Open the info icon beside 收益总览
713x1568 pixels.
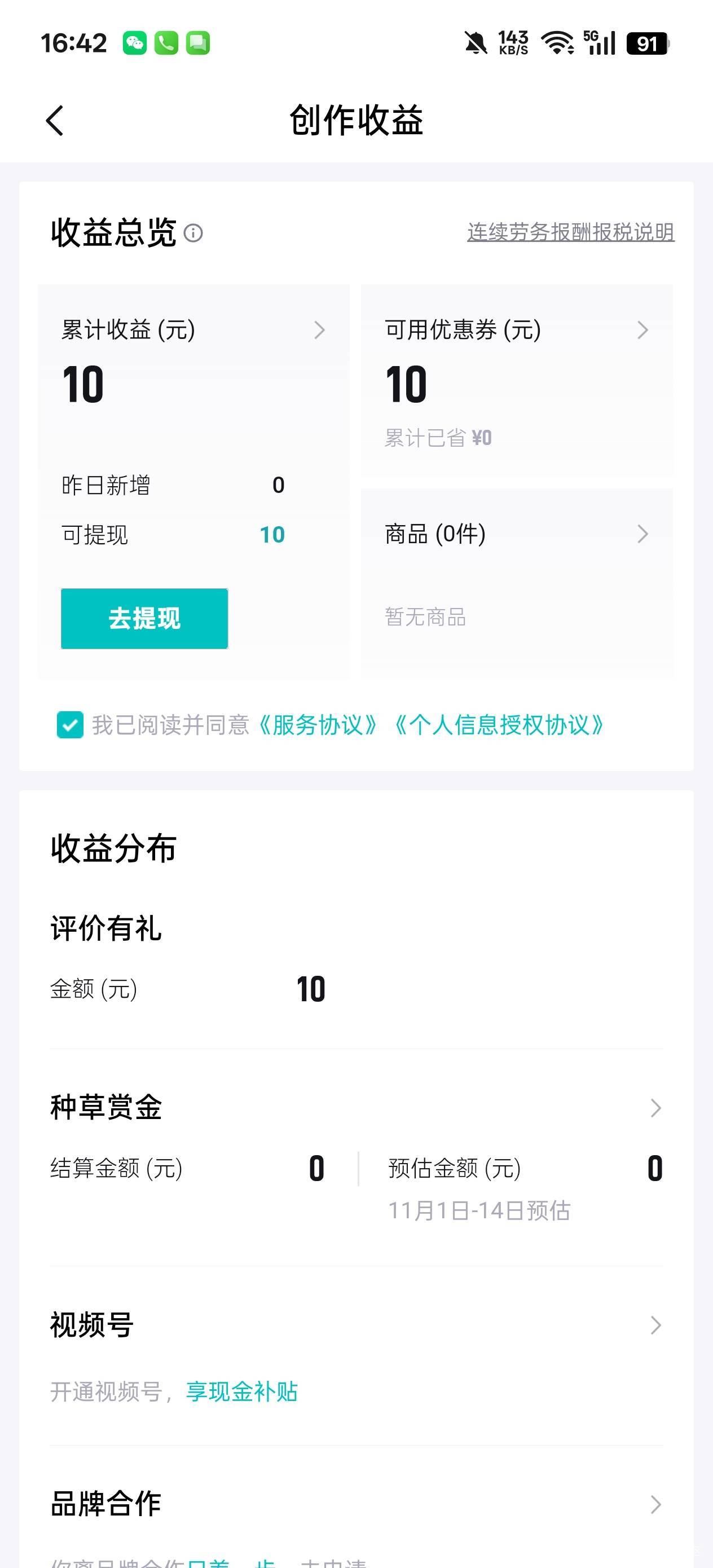coord(193,233)
